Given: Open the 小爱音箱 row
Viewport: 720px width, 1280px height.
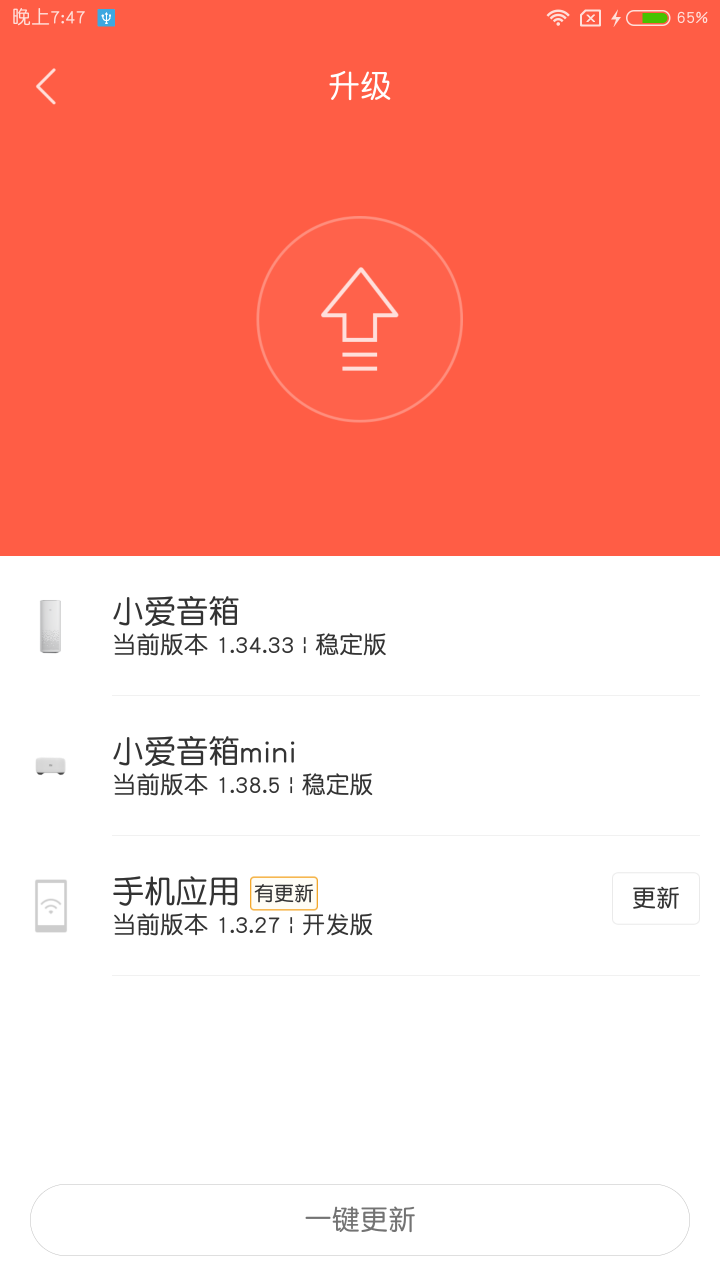Looking at the screenshot, I should (x=360, y=626).
